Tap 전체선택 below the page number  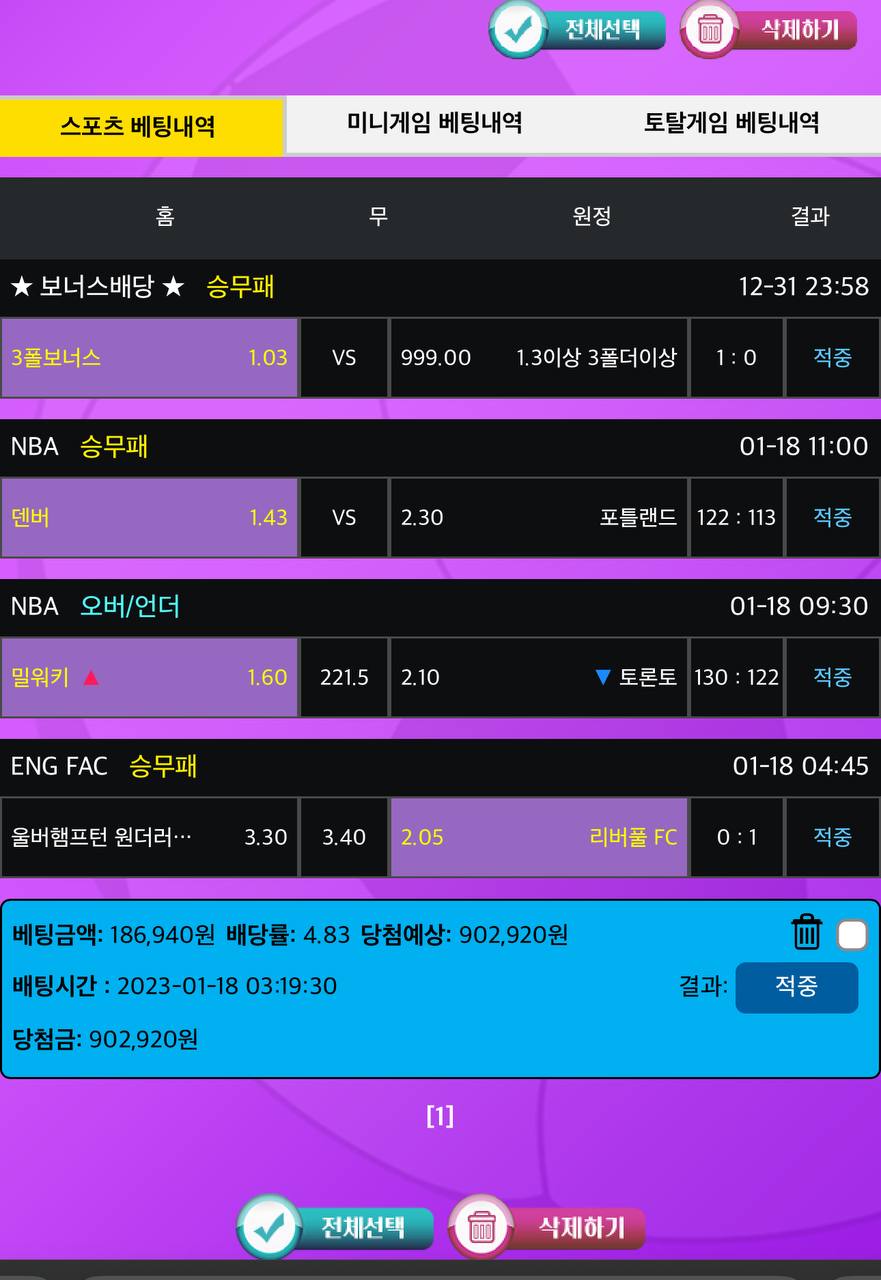tap(336, 1227)
